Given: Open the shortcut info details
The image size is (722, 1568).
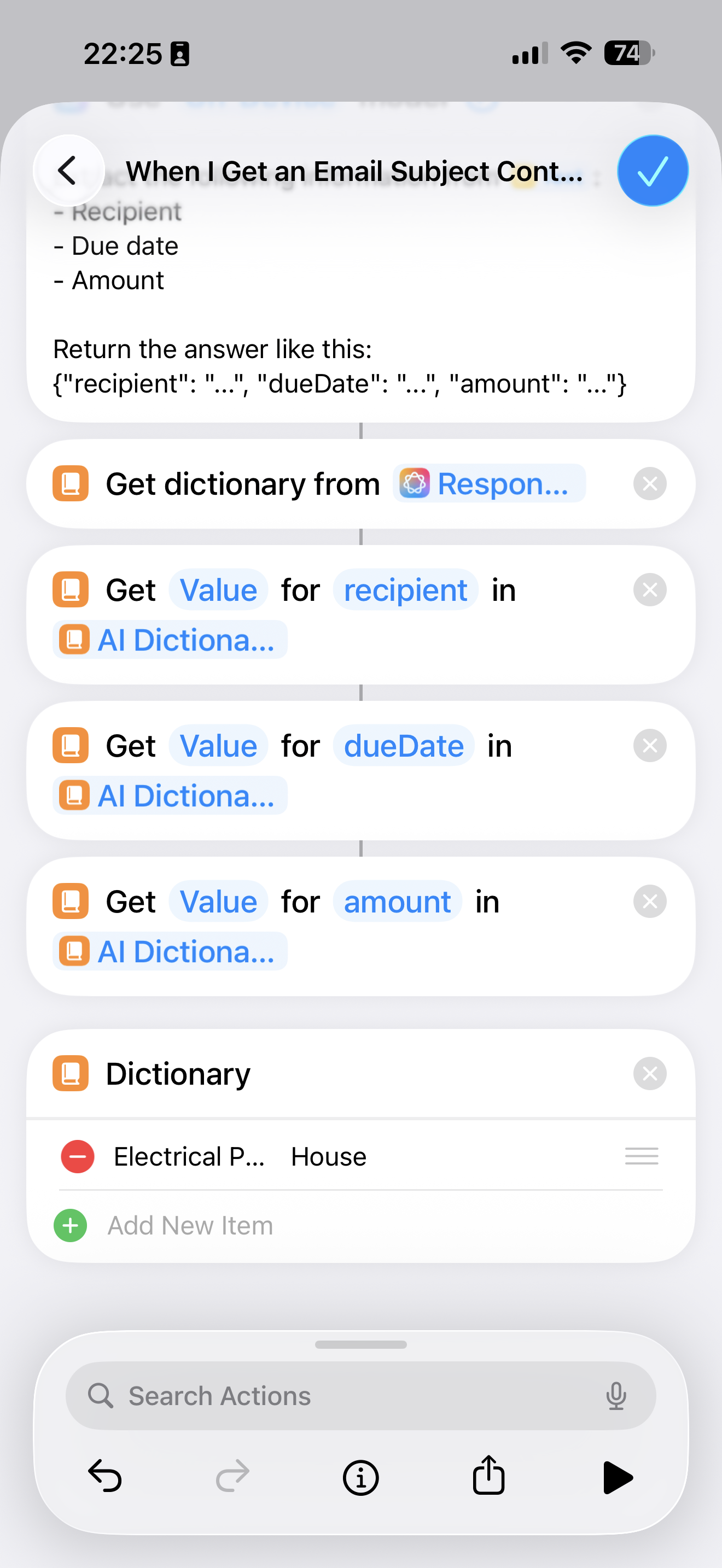Looking at the screenshot, I should tap(360, 1477).
